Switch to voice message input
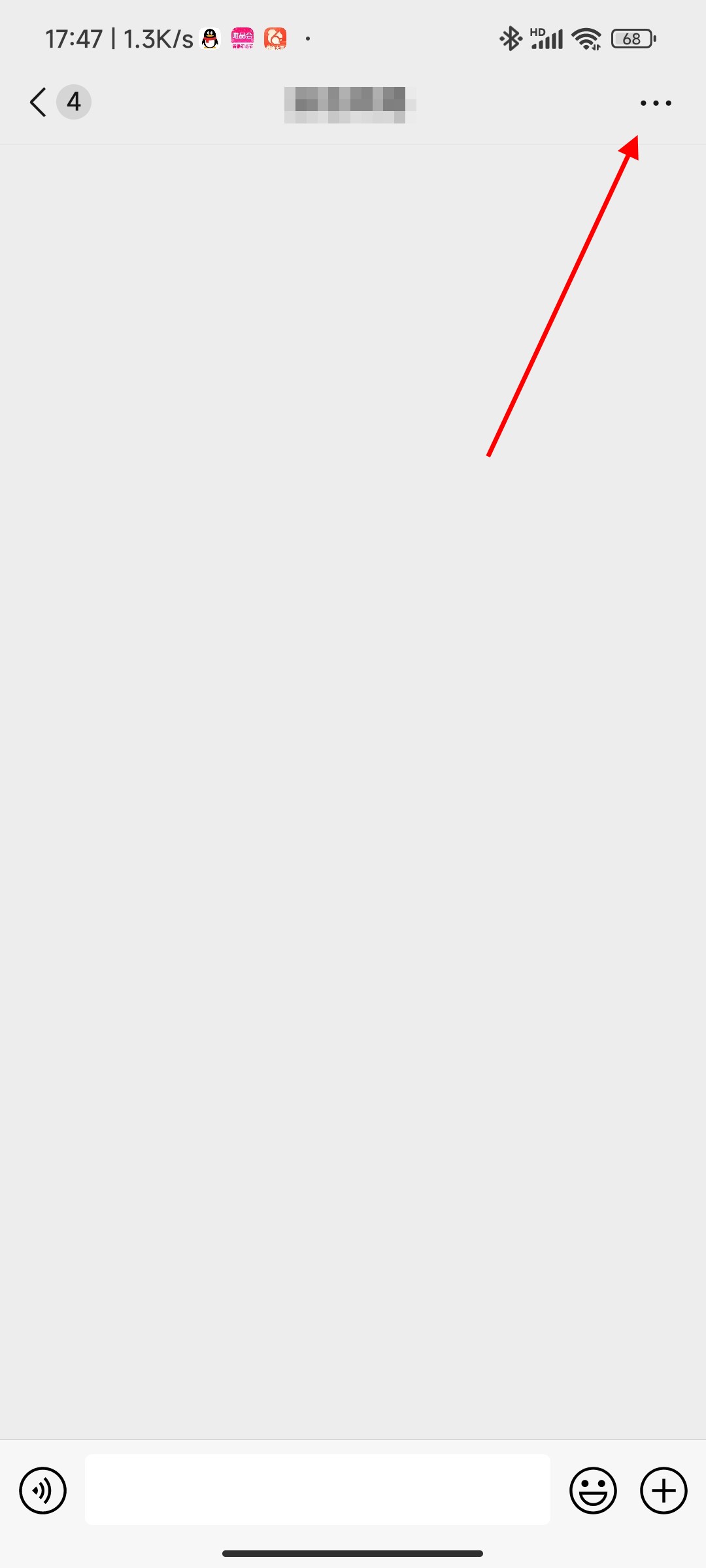 point(42,1490)
